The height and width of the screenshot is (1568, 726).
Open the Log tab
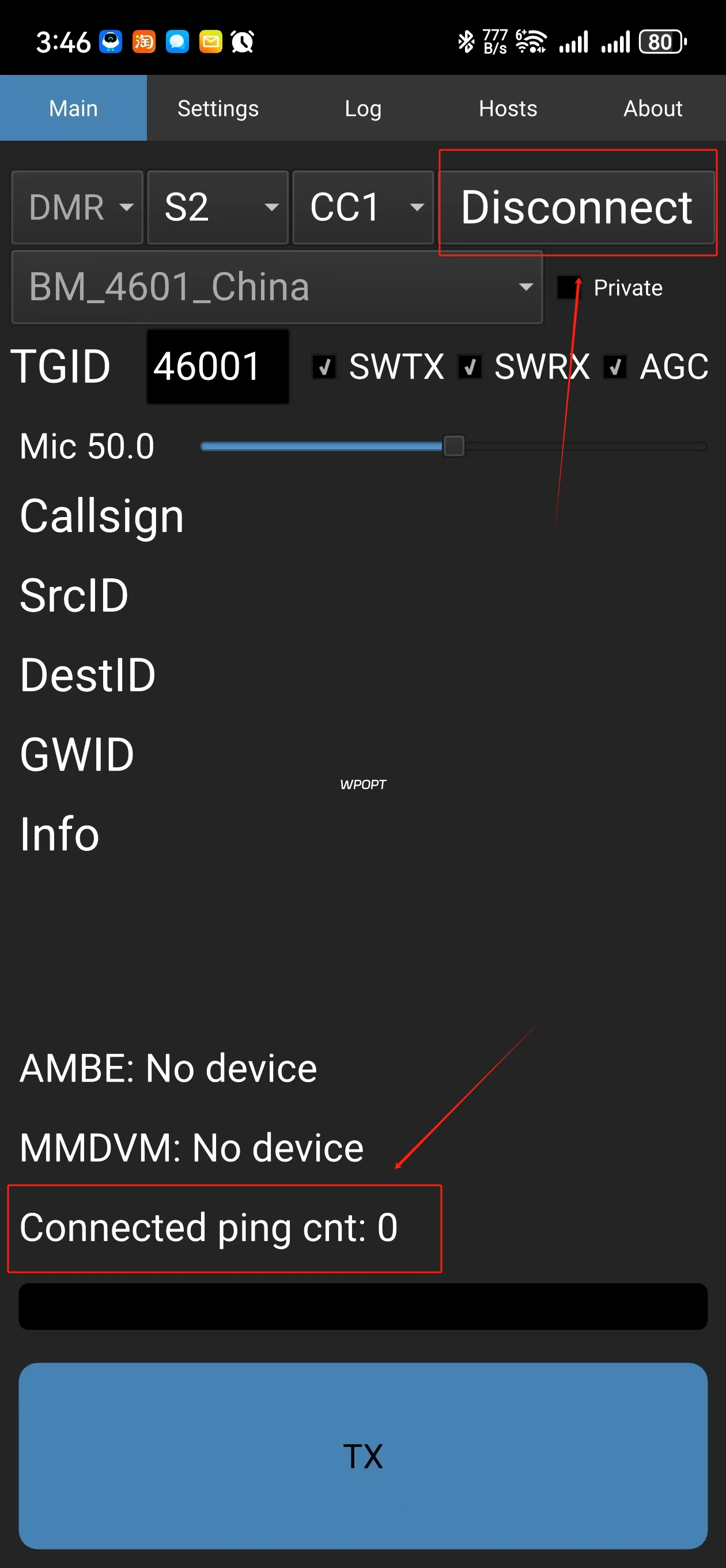point(364,108)
